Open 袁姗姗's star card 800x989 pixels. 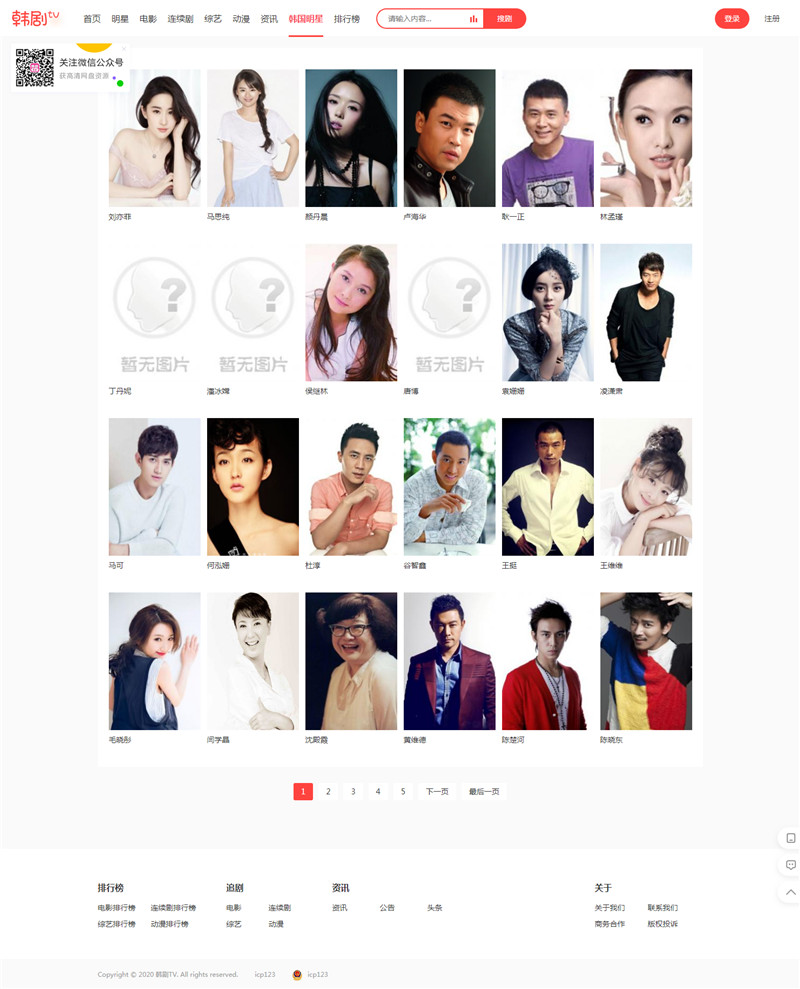coord(547,312)
